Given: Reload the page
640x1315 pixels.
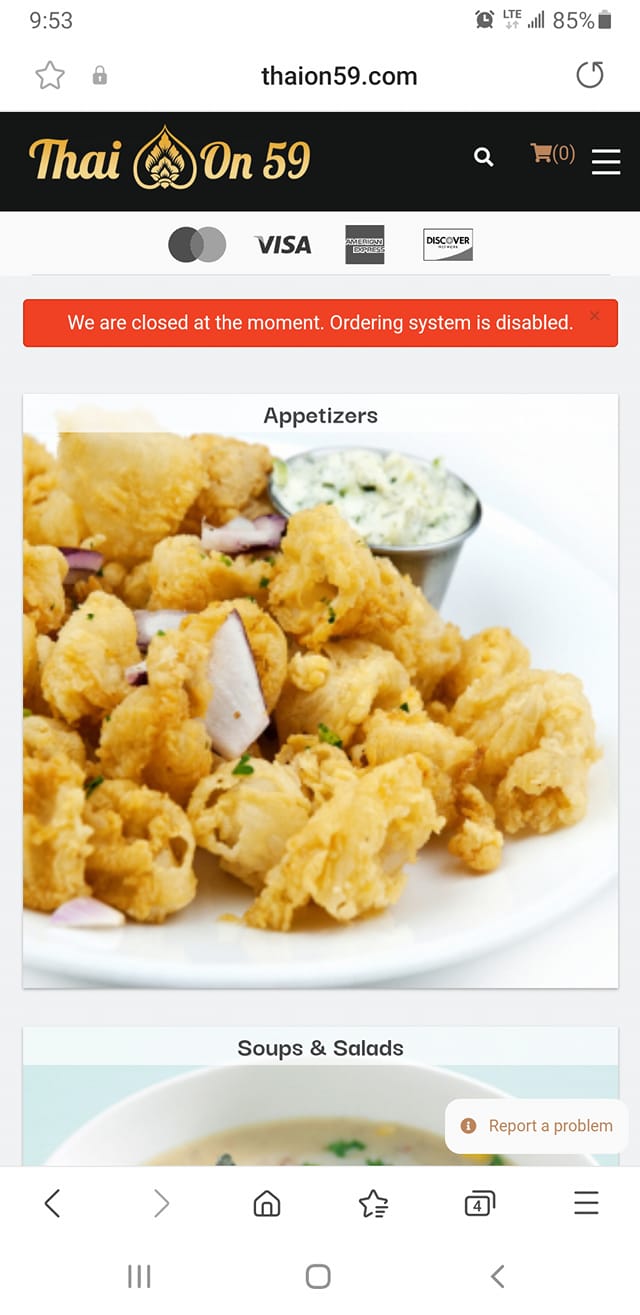Looking at the screenshot, I should (590, 76).
